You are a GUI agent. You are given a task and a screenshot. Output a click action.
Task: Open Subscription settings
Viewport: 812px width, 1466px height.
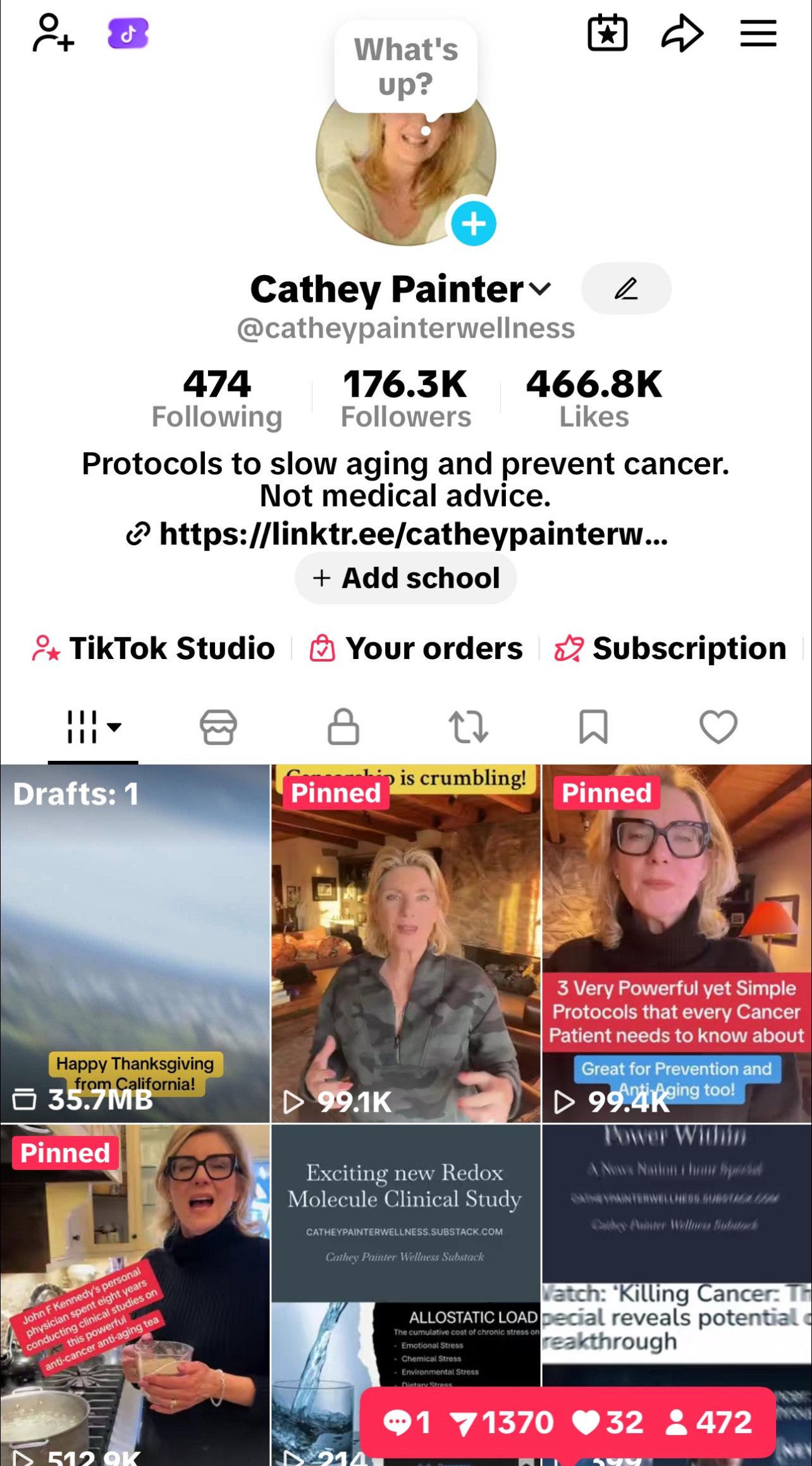click(x=670, y=648)
